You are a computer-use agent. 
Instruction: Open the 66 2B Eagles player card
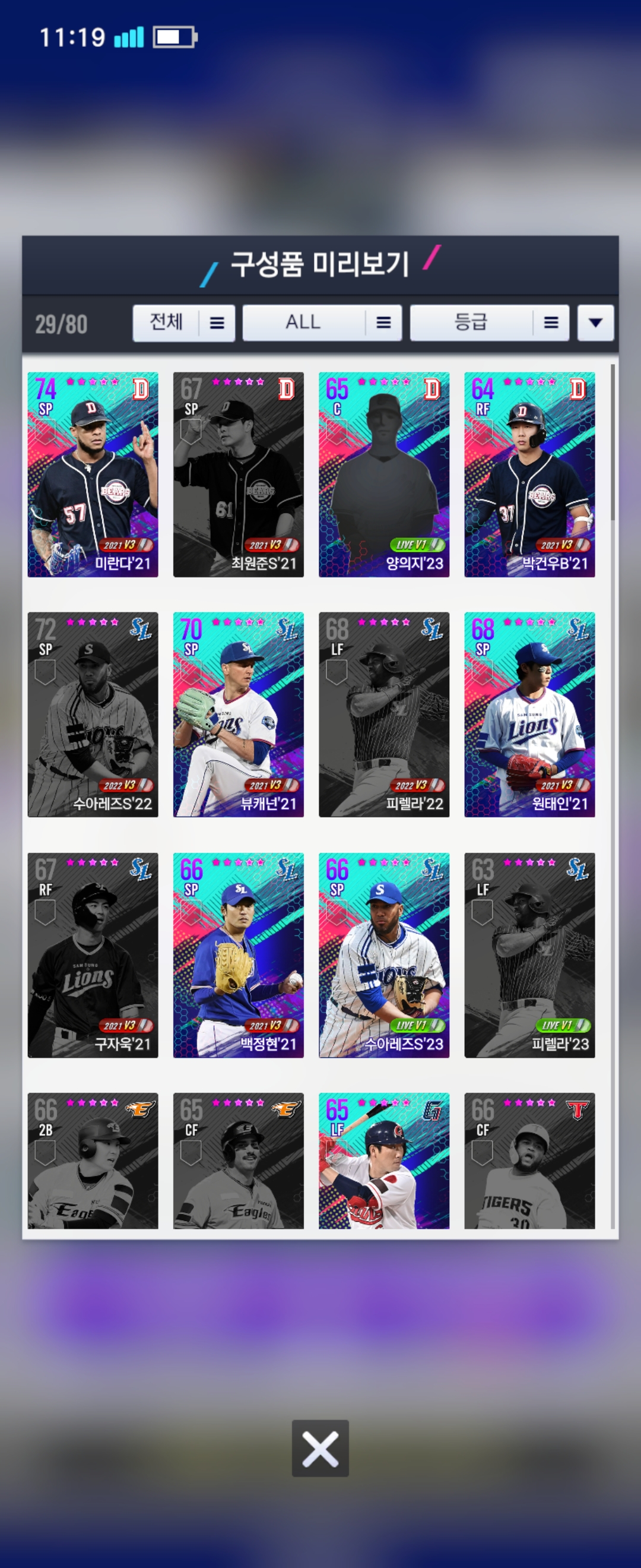click(93, 1160)
